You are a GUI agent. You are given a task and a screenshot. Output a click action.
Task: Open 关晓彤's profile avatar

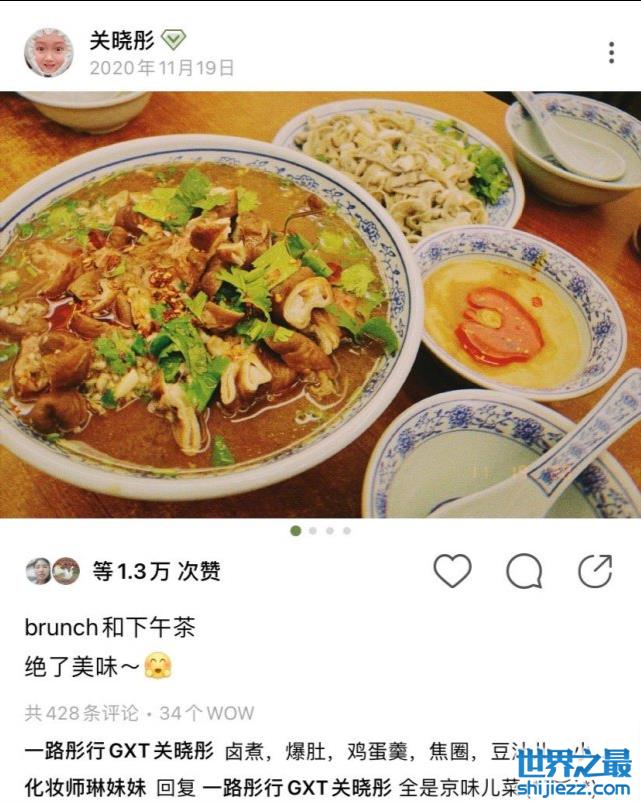(x=48, y=53)
